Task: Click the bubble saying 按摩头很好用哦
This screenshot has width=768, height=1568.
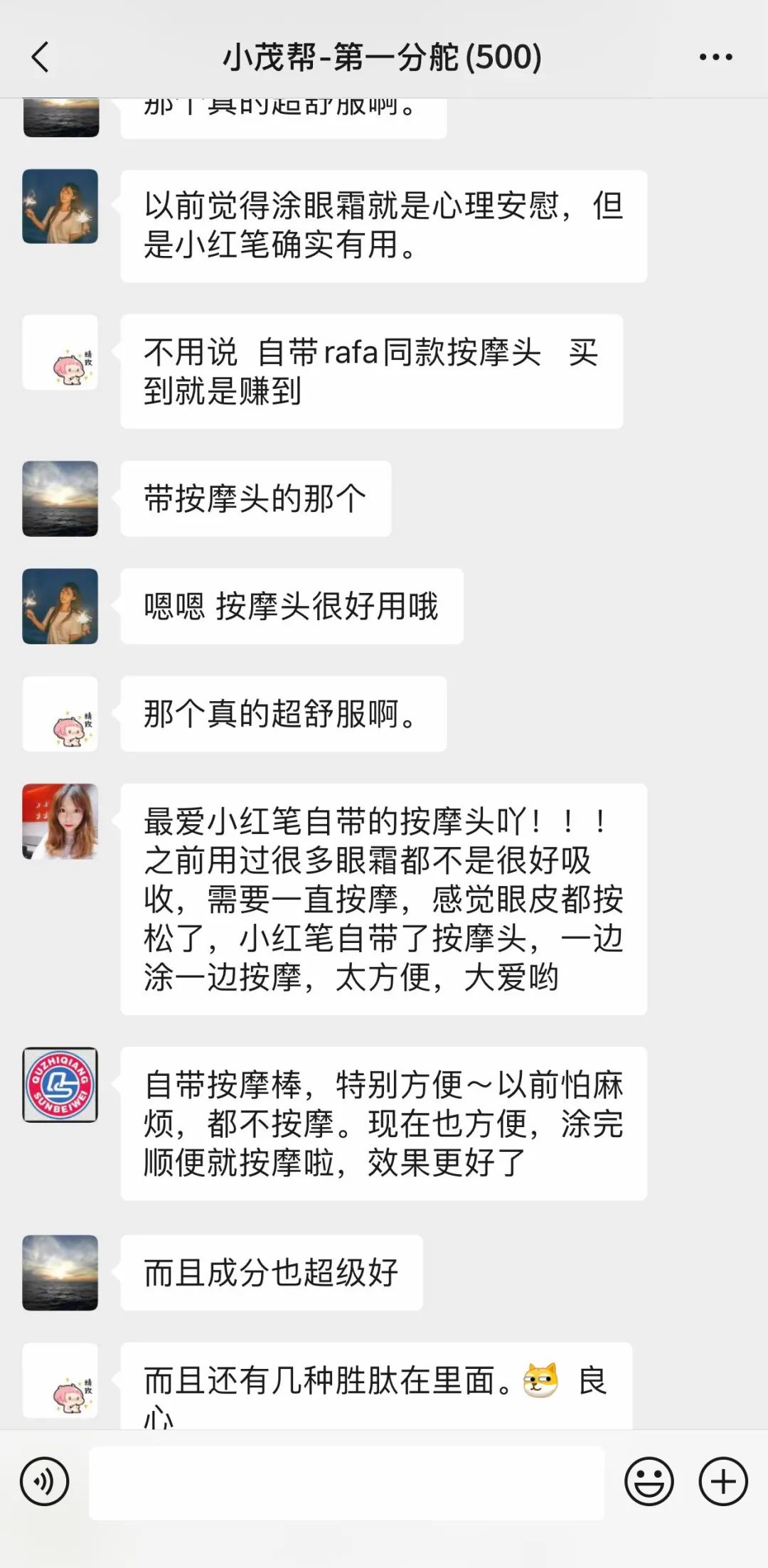Action: [x=292, y=606]
